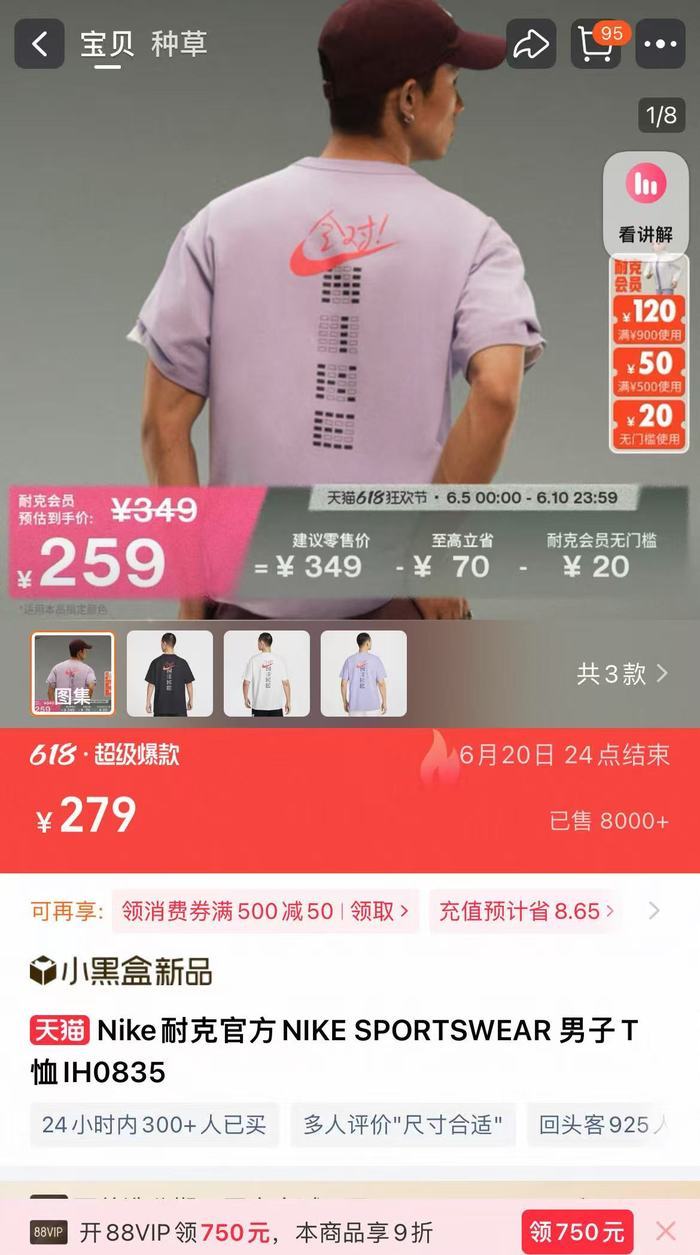Open the three-dot overflow menu

[x=660, y=44]
